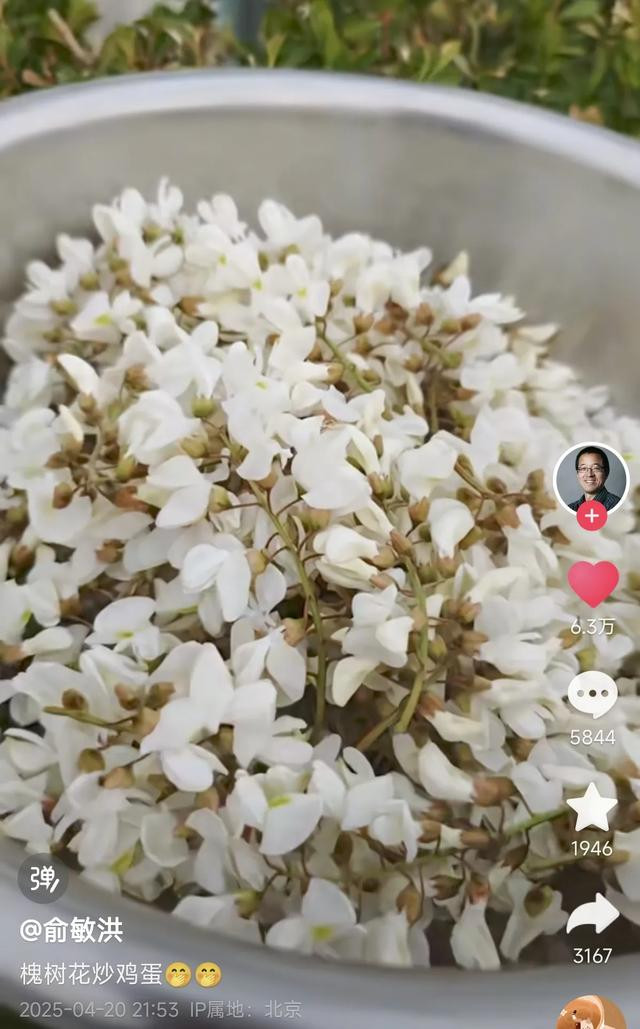Image resolution: width=640 pixels, height=1029 pixels.
Task: Follow the creator with the plus button
Action: click(591, 516)
